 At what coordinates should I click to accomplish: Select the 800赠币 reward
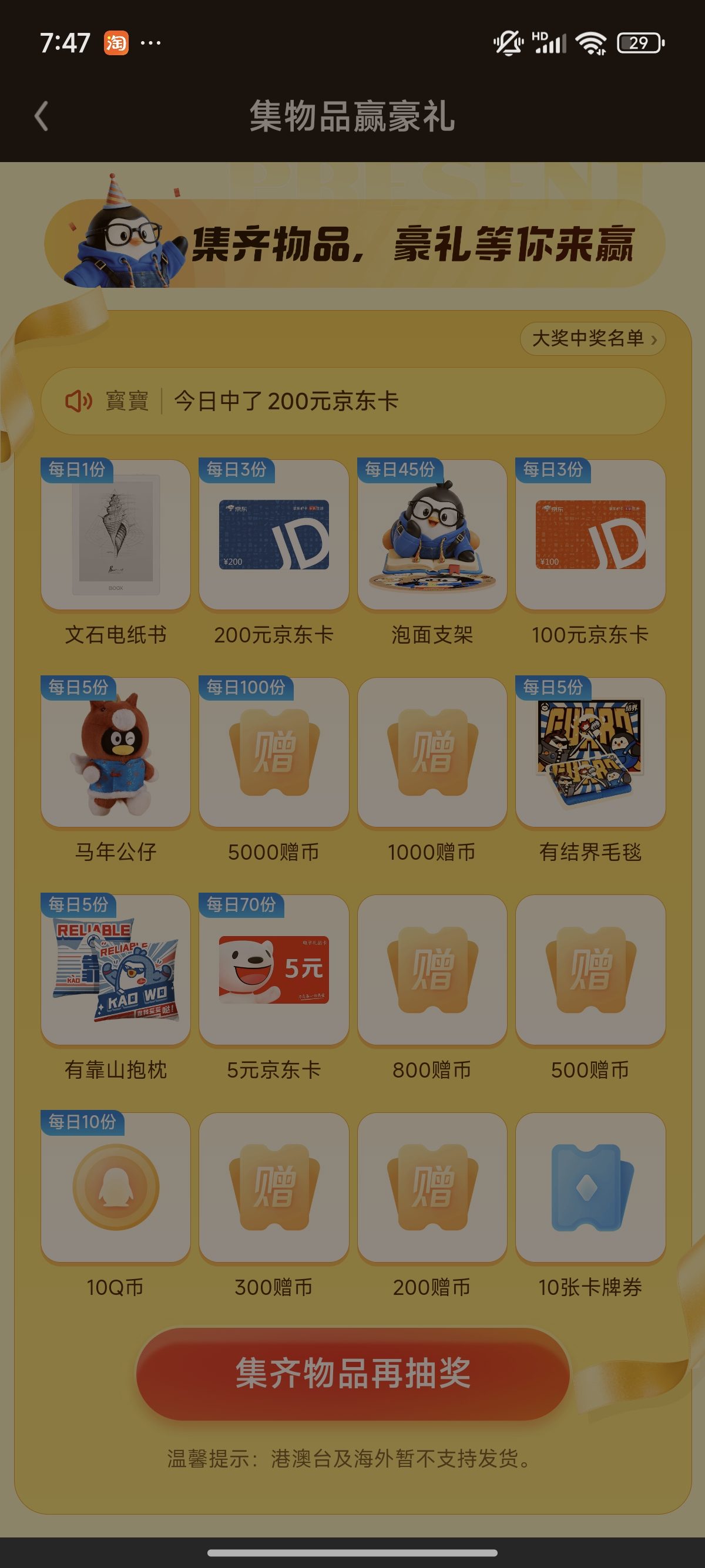pos(432,970)
